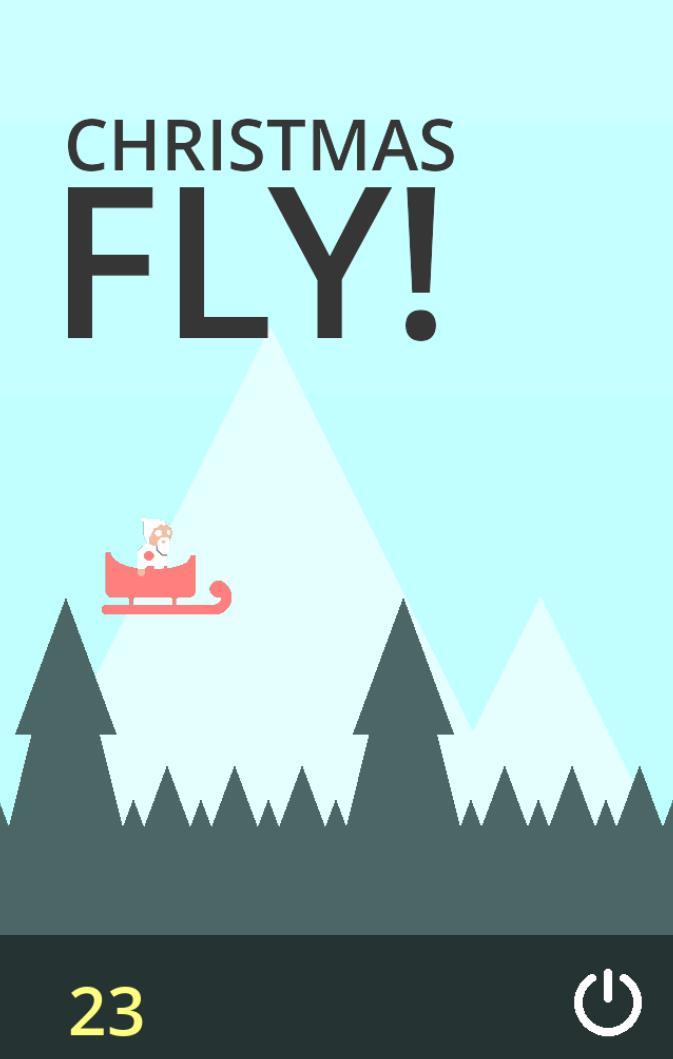Tap the power icon to exit

[x=607, y=1002]
